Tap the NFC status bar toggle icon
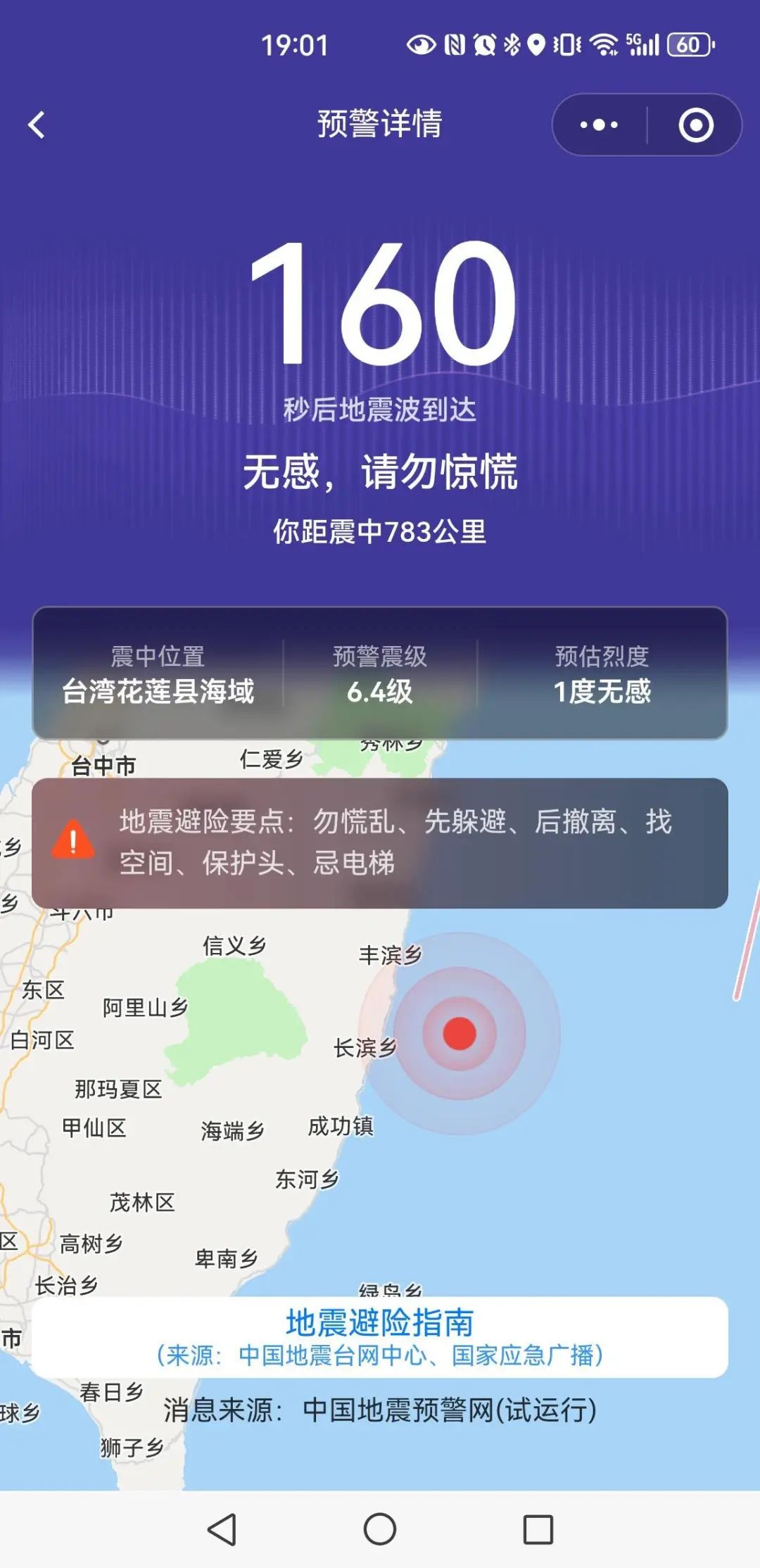 pos(455,45)
